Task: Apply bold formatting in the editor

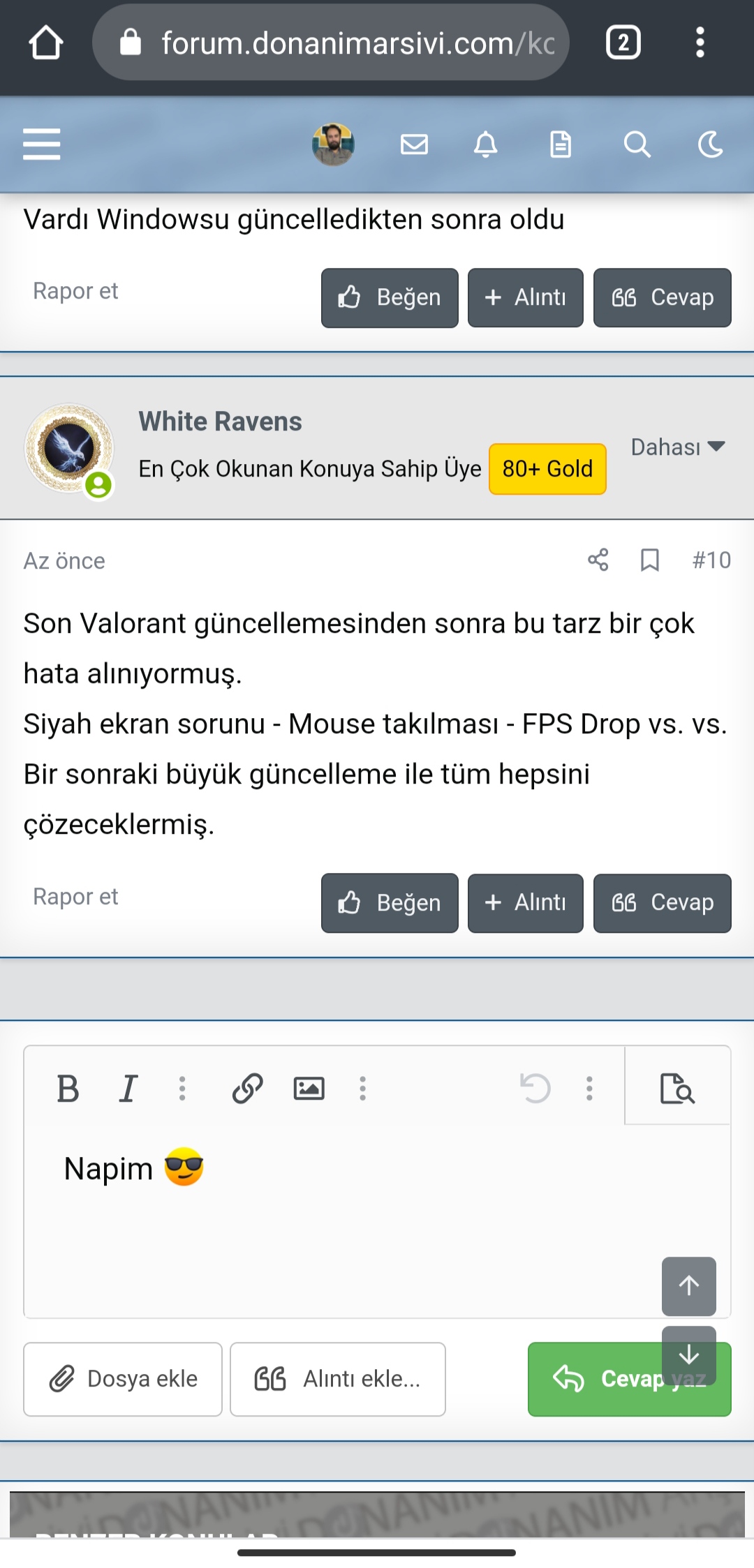Action: (68, 1089)
